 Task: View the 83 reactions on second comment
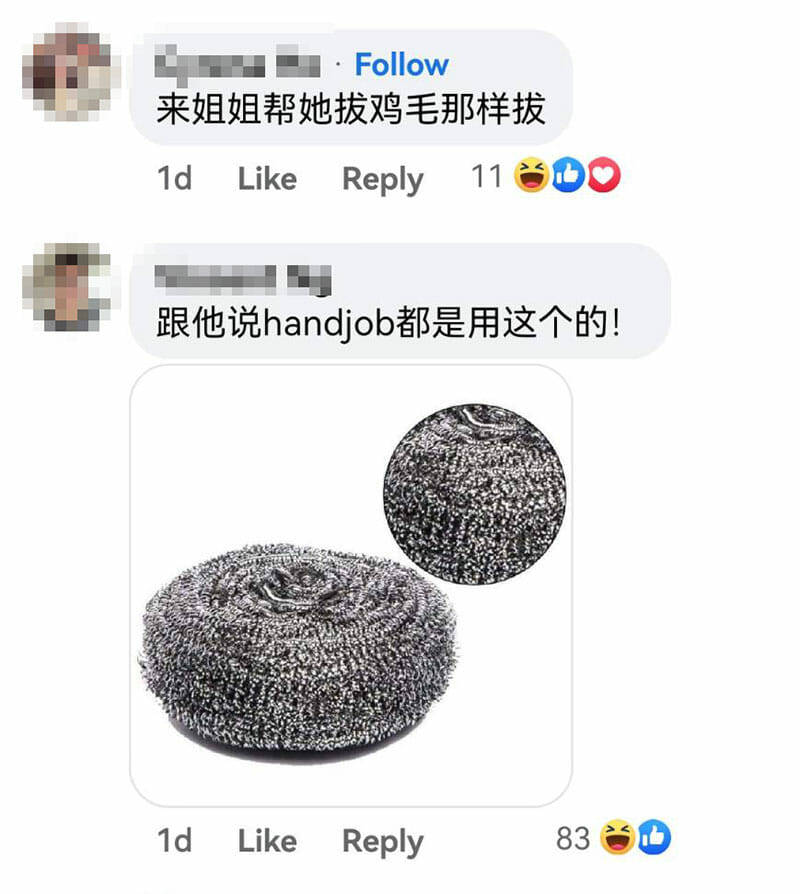[x=612, y=838]
